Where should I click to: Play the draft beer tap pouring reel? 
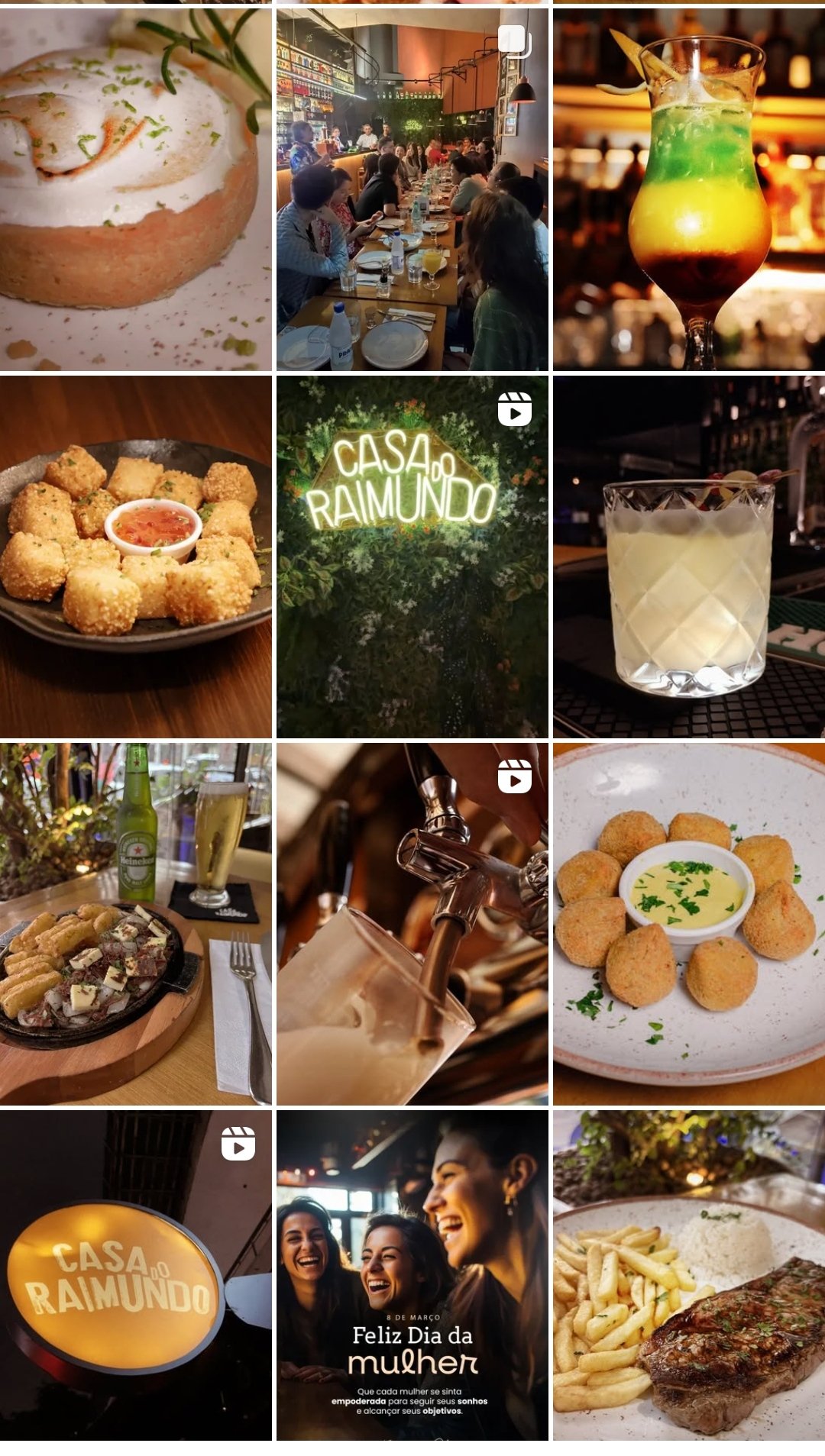[412, 923]
